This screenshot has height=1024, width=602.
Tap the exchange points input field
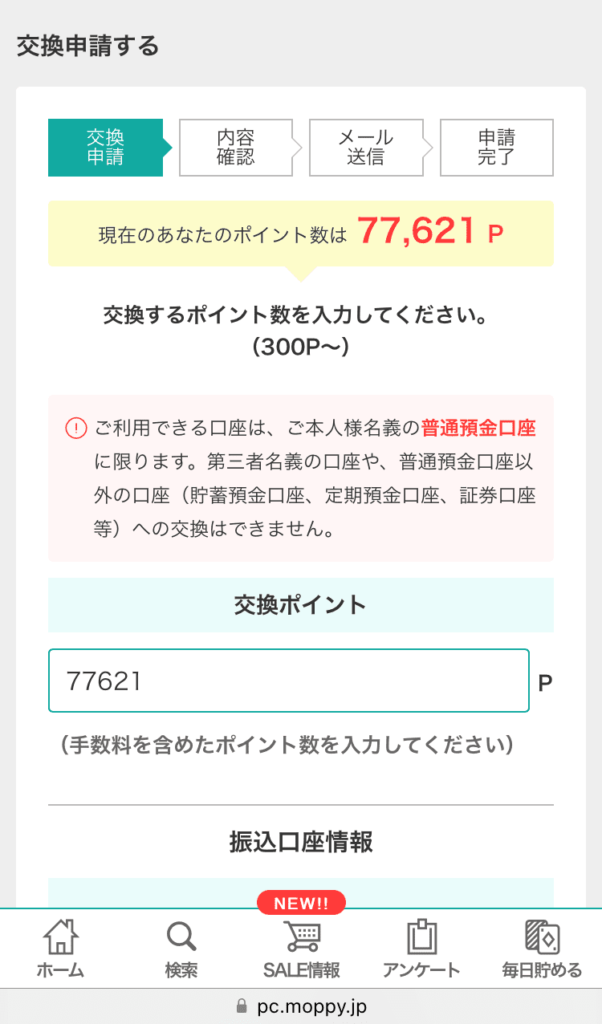coord(289,680)
